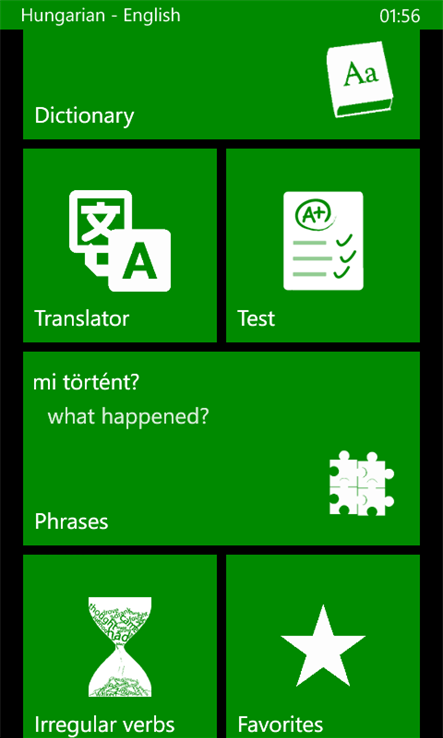View the Favorites tile
This screenshot has height=738, width=443.
[x=323, y=646]
